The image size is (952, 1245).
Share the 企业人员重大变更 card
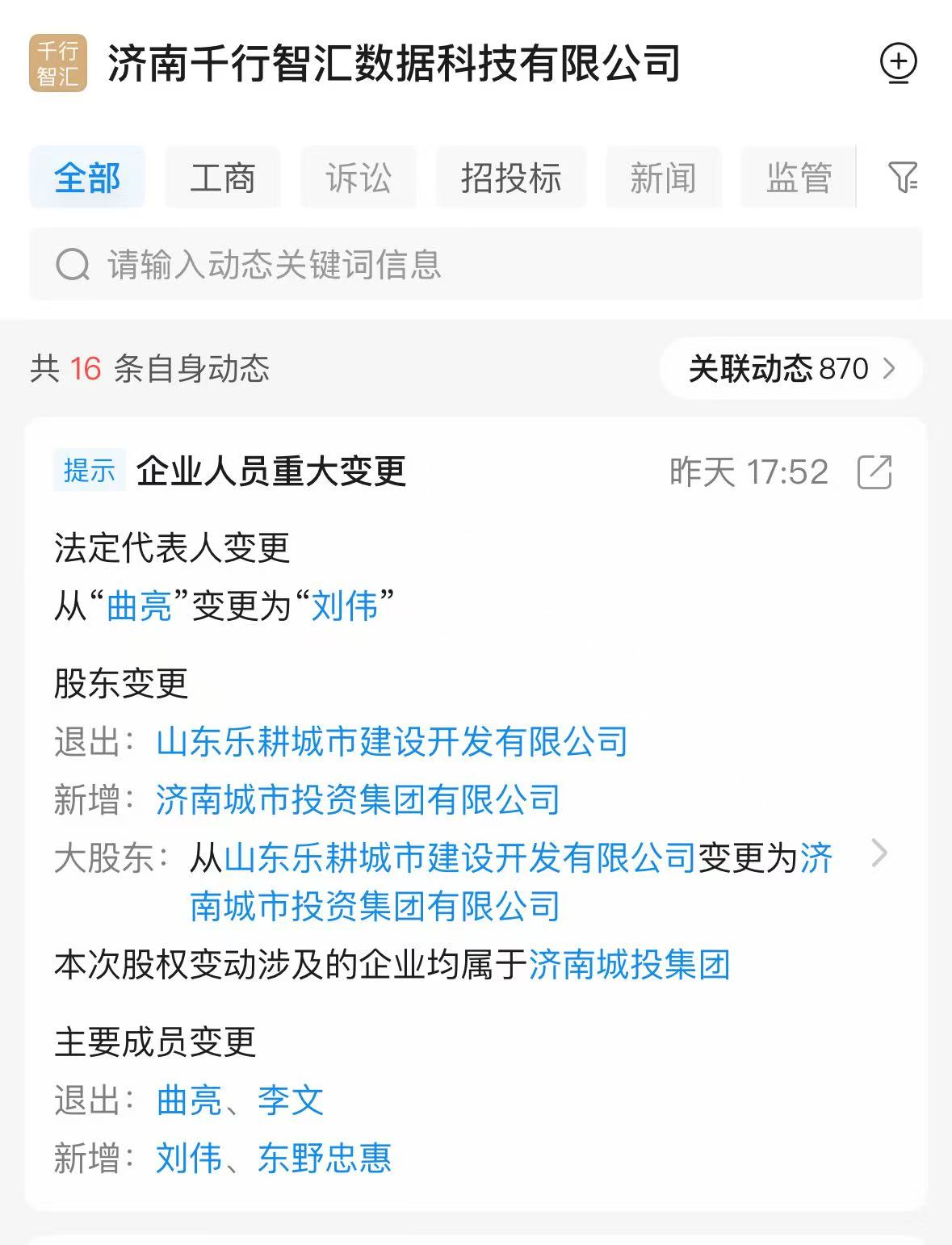coord(874,472)
